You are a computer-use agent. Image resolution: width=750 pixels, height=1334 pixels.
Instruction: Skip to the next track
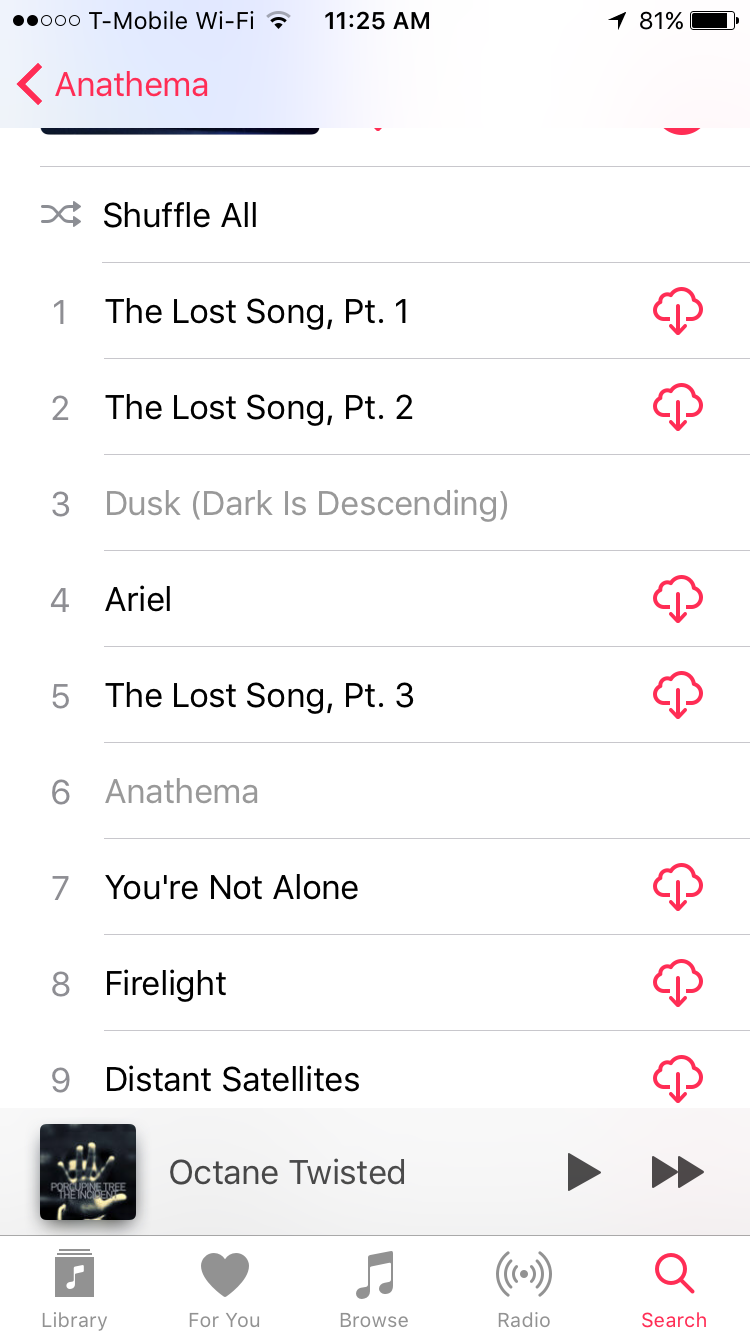point(678,1172)
